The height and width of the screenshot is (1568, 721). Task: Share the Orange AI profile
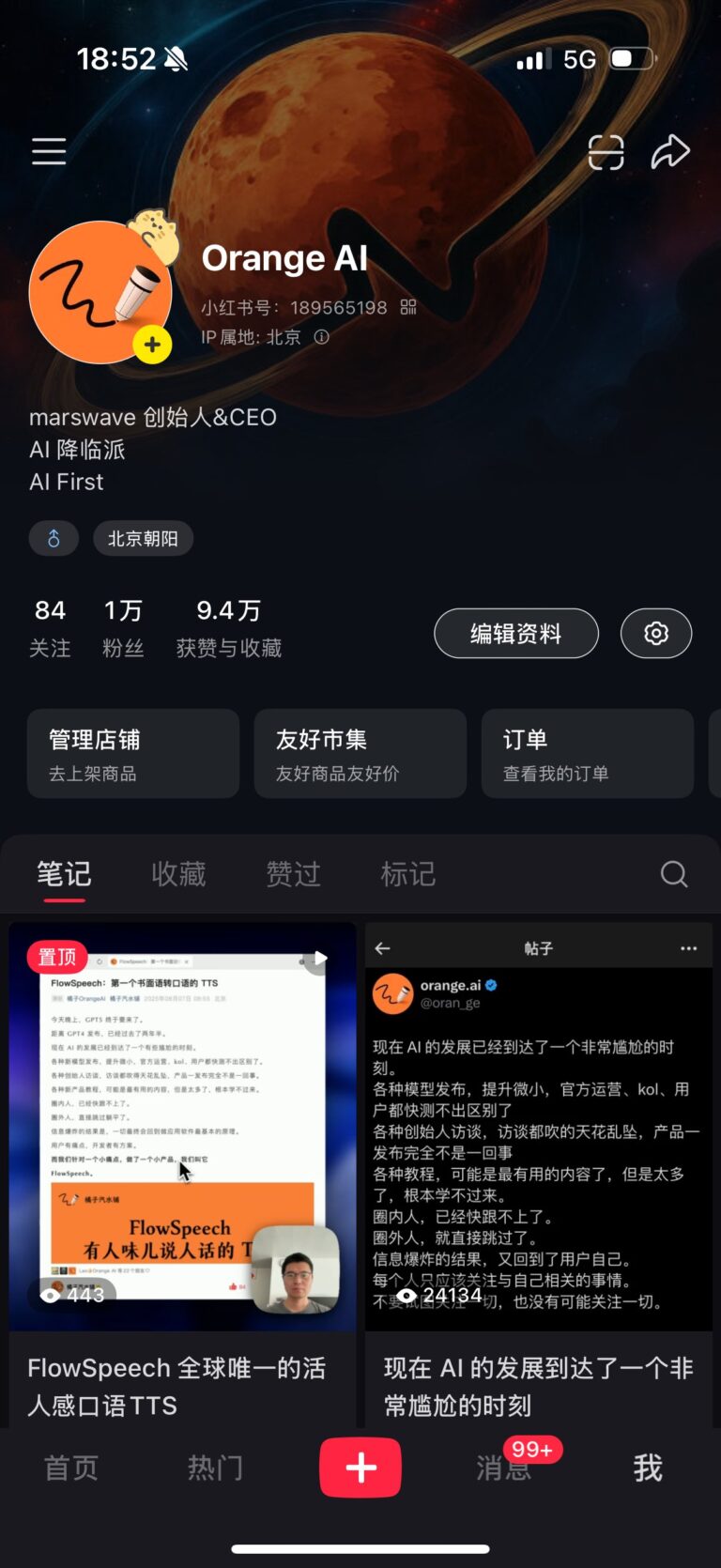click(670, 151)
